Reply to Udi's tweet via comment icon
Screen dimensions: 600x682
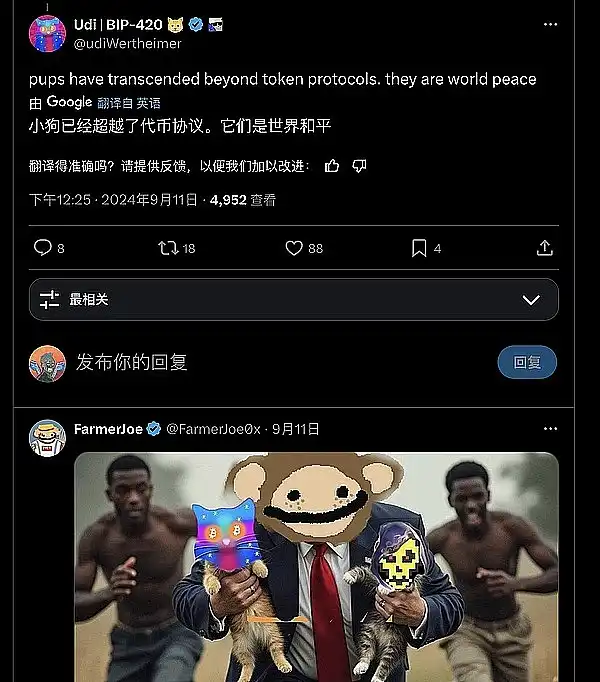click(42, 248)
